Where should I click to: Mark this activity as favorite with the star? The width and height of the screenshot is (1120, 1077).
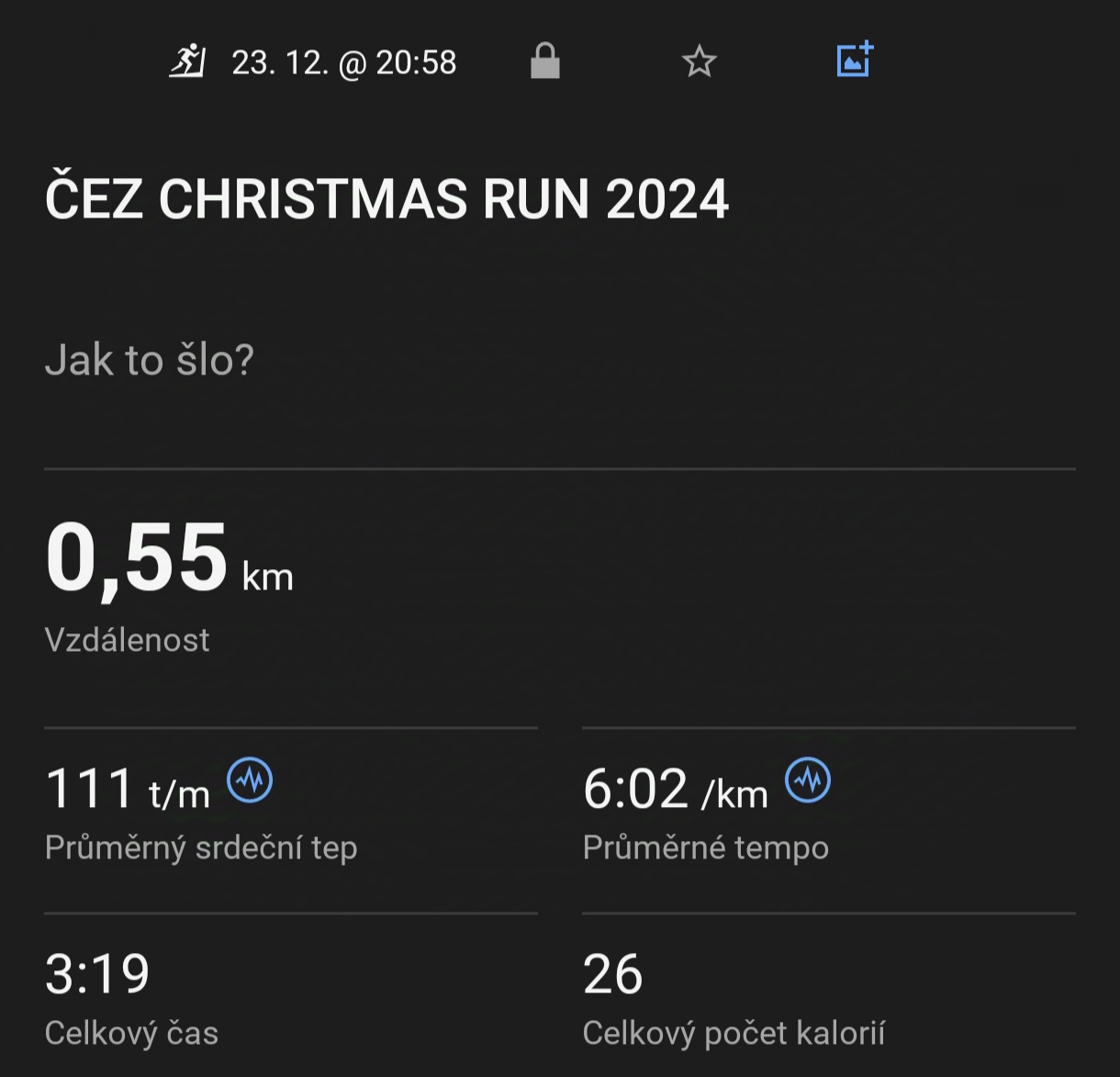[700, 62]
